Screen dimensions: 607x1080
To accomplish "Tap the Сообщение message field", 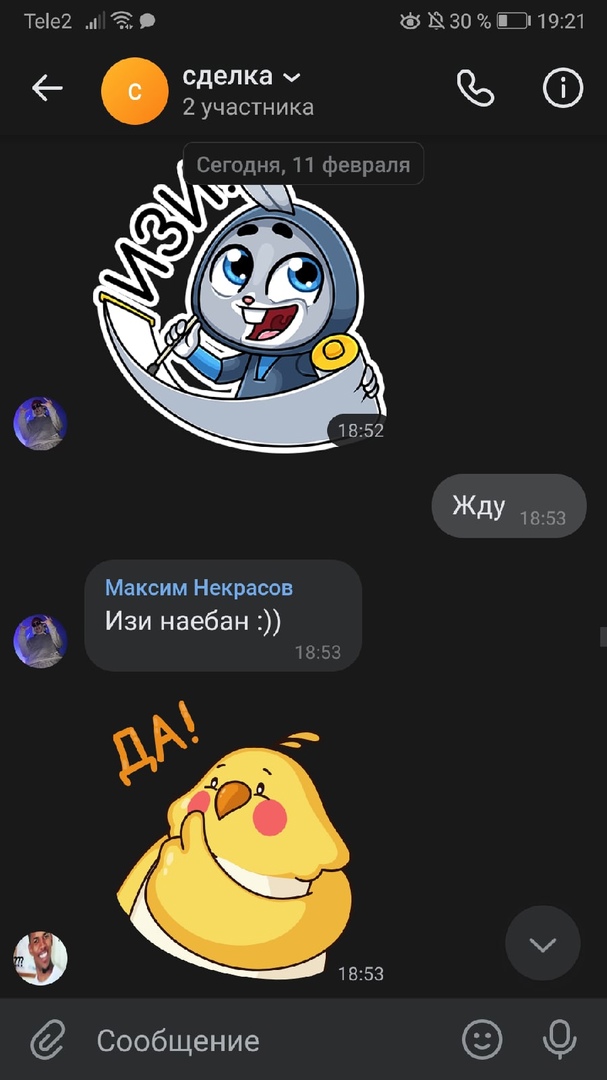I will coord(260,1040).
